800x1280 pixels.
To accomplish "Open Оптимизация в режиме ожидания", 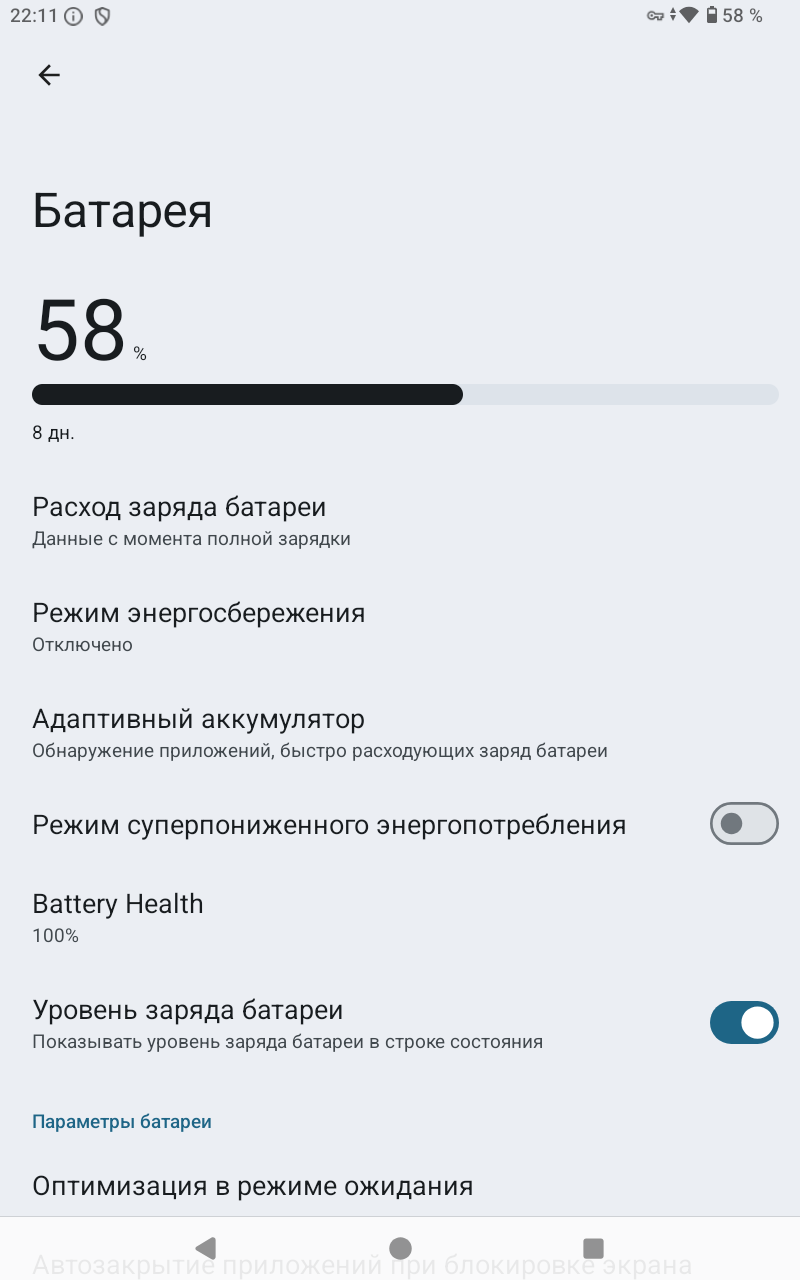I will pyautogui.click(x=252, y=1186).
